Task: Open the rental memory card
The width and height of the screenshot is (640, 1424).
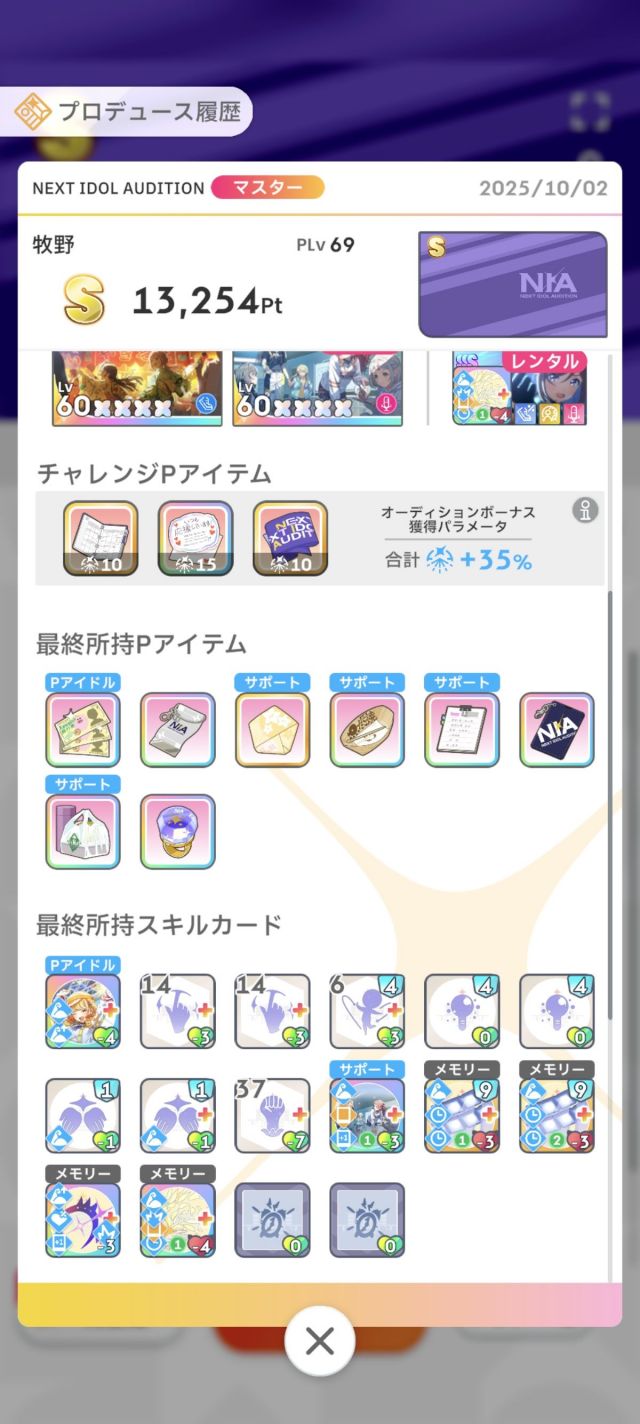Action: click(x=519, y=388)
